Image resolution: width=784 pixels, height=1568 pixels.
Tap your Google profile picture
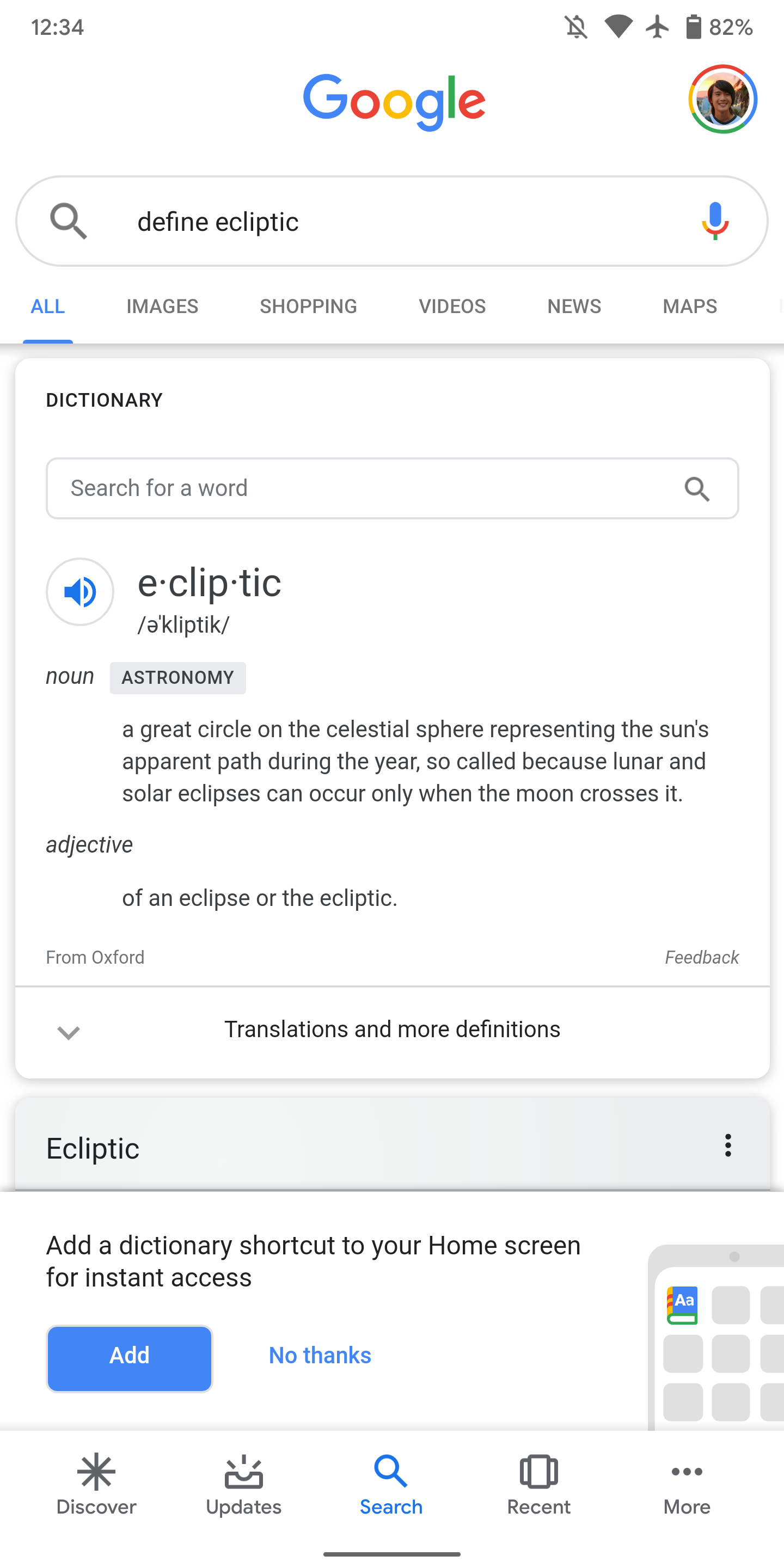(722, 99)
